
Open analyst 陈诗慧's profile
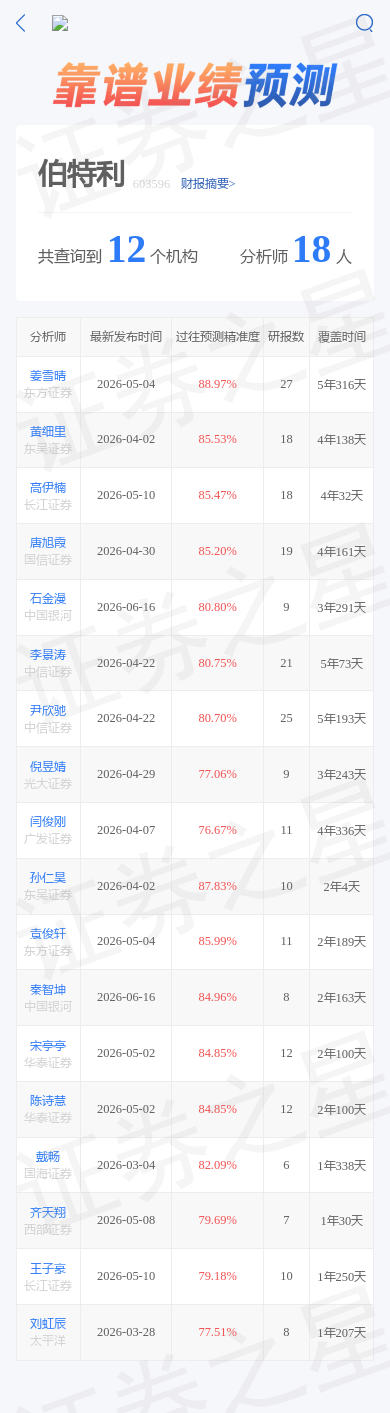tap(48, 1101)
